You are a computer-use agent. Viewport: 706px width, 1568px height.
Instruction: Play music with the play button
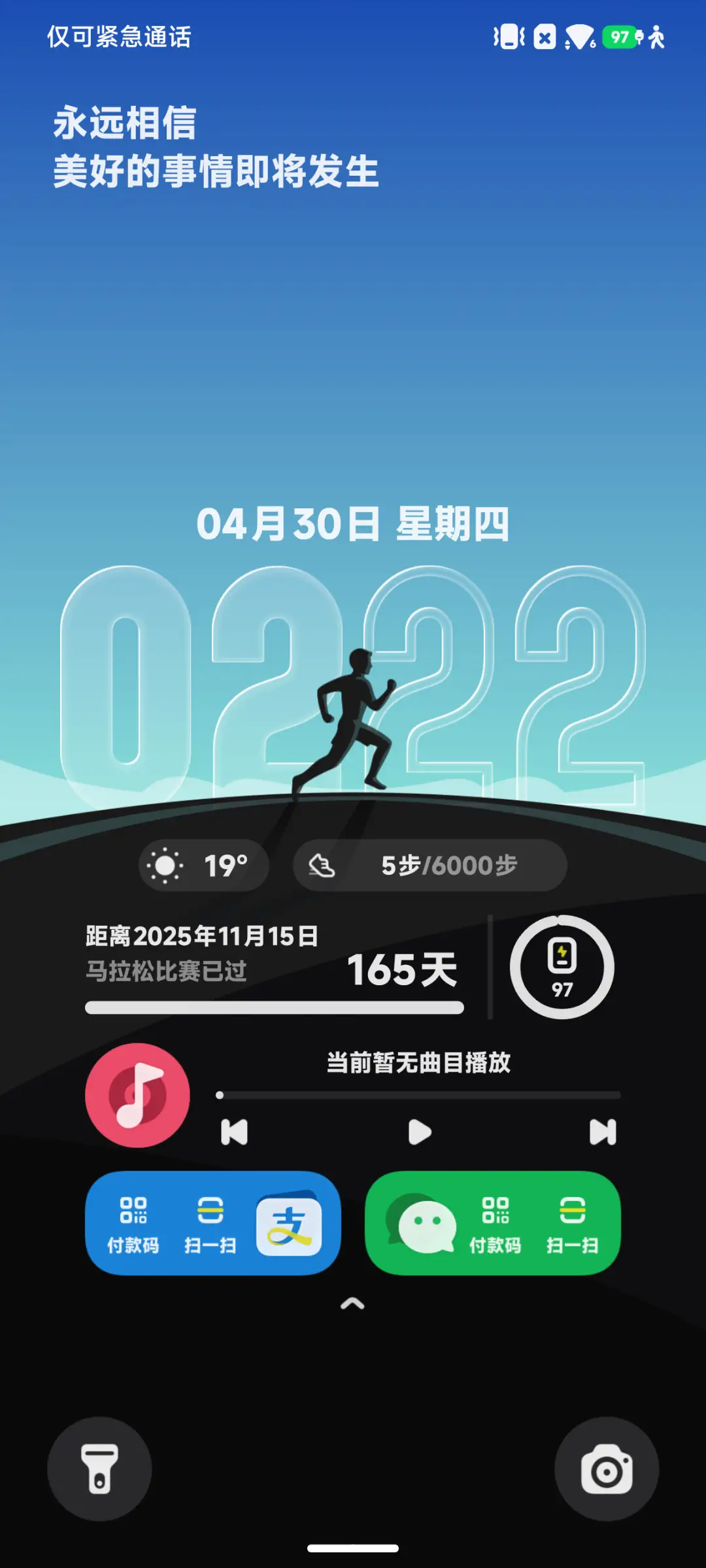(x=420, y=1132)
